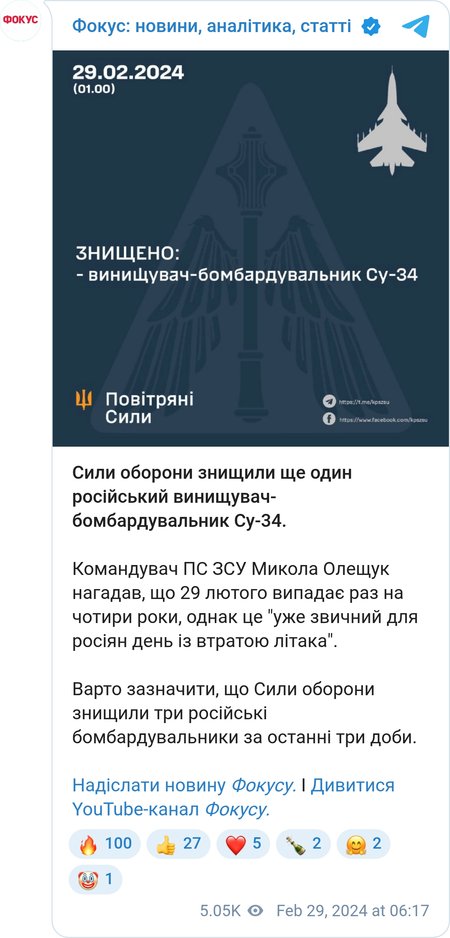This screenshot has height=938, width=450.
Task: Tap the Telegram paper plane icon
Action: (416, 26)
